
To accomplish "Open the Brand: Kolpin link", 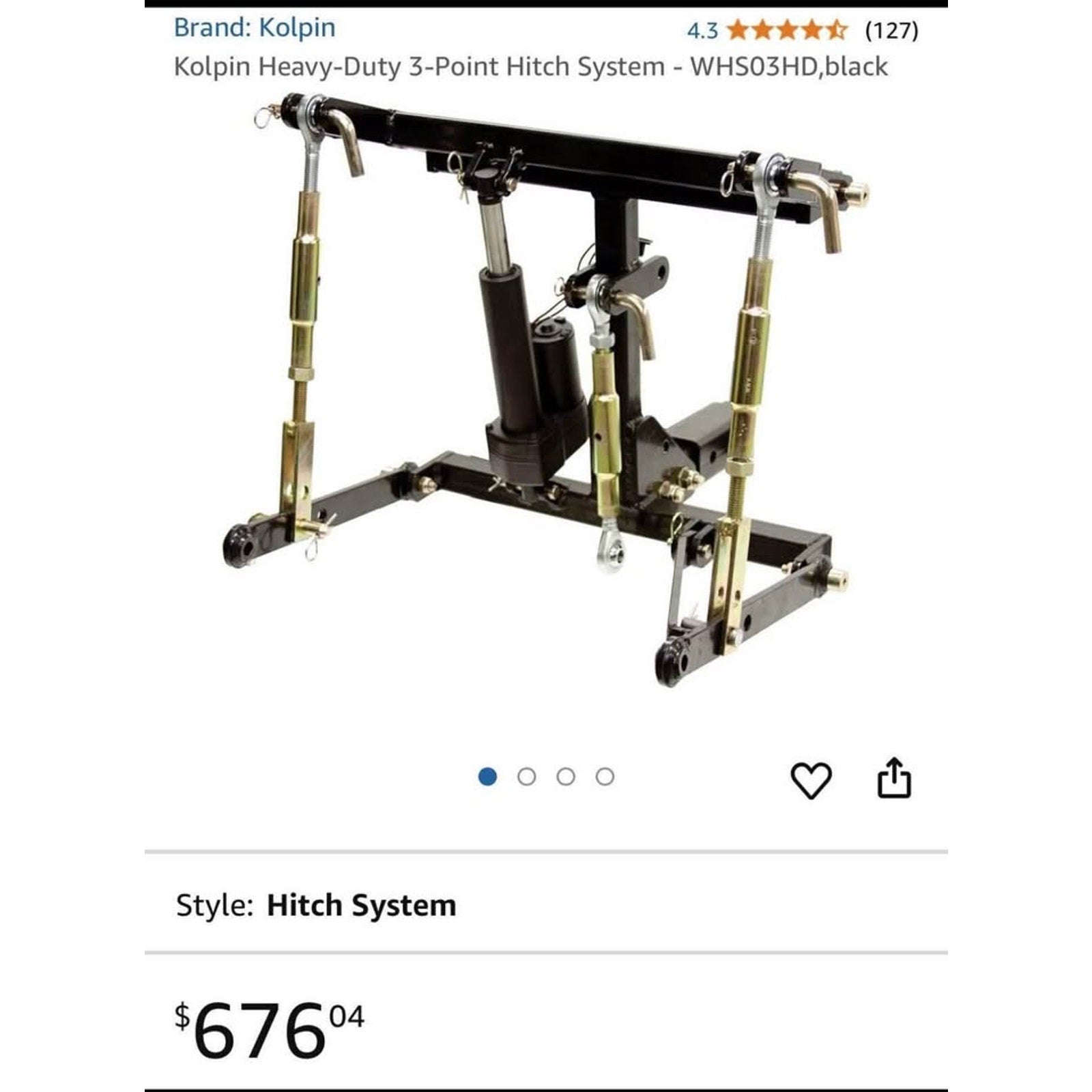I will click(254, 28).
